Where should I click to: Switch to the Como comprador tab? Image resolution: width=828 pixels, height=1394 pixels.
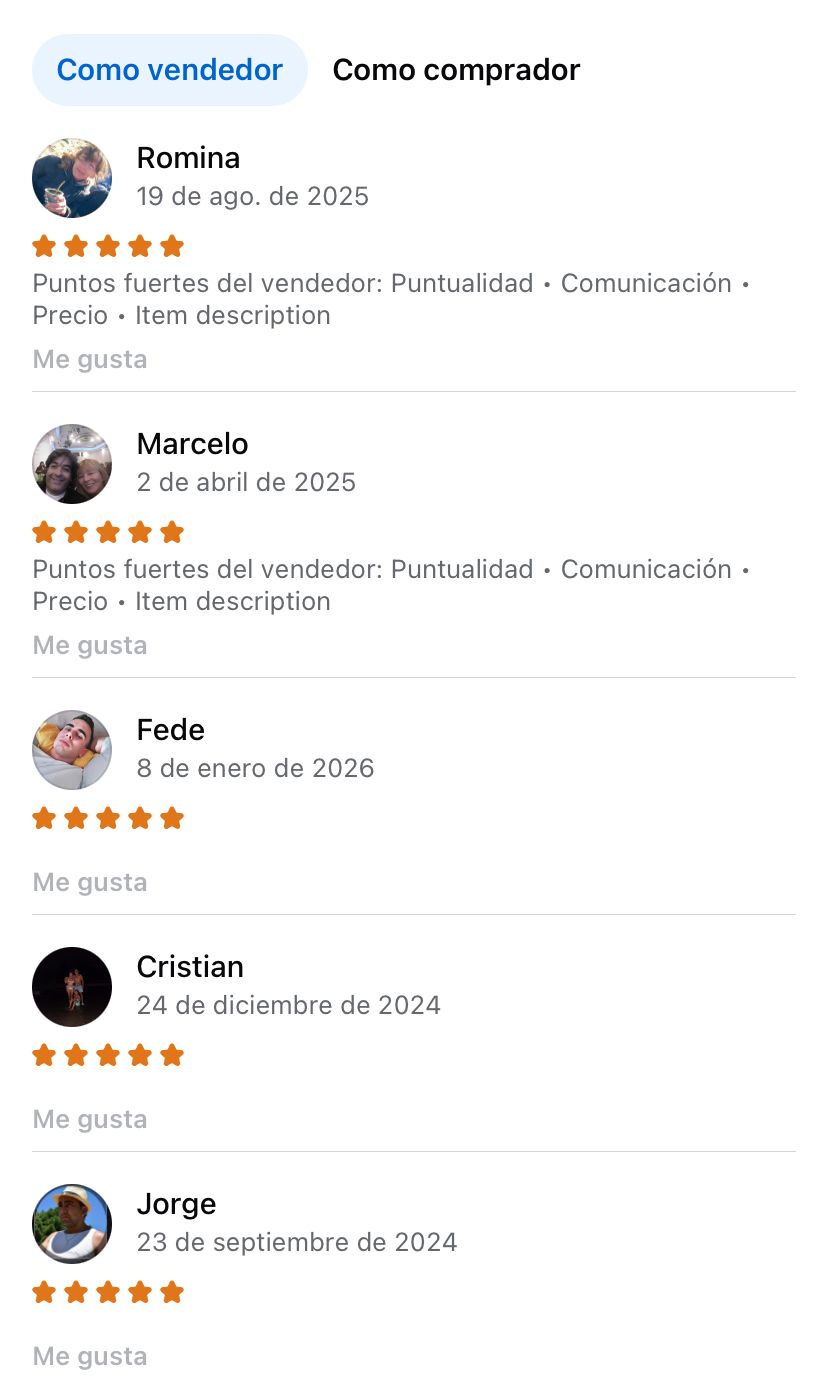tap(456, 70)
